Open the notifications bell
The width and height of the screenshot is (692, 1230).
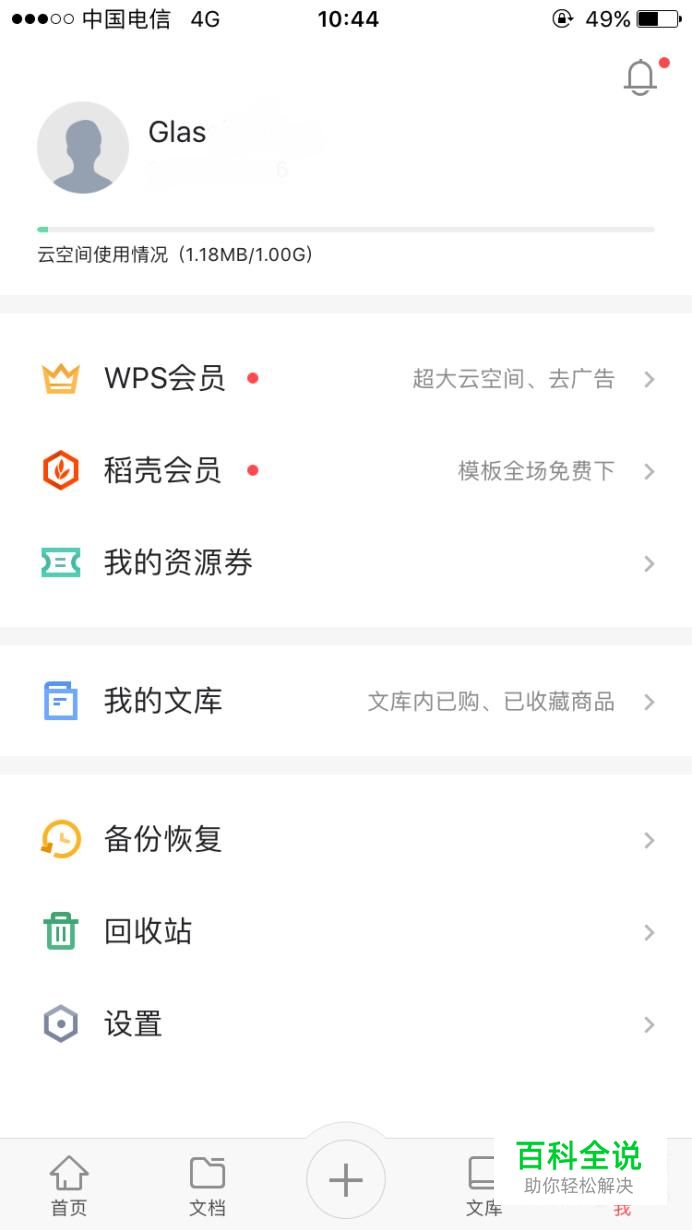click(641, 78)
